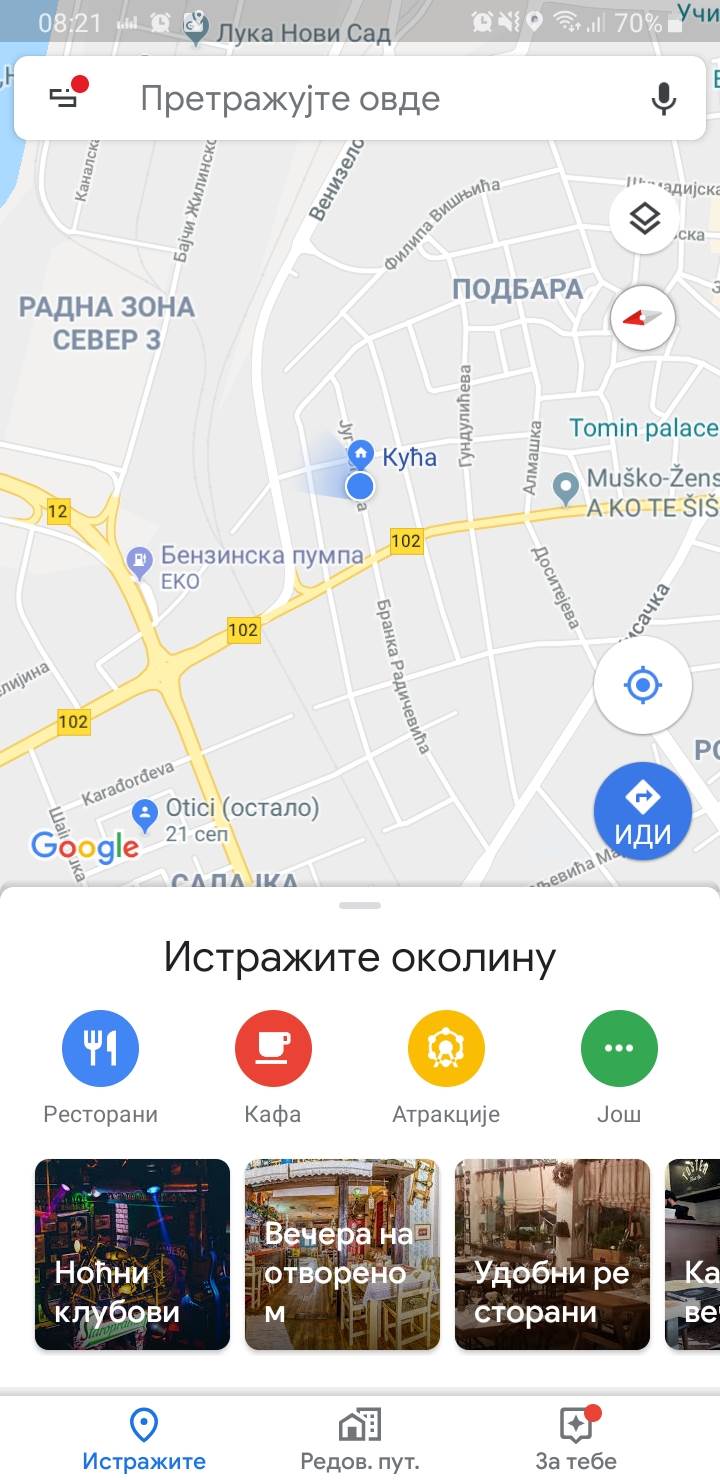Open the Вечера на отвореном card
Image resolution: width=720 pixels, height=1480 pixels.
(341, 1253)
